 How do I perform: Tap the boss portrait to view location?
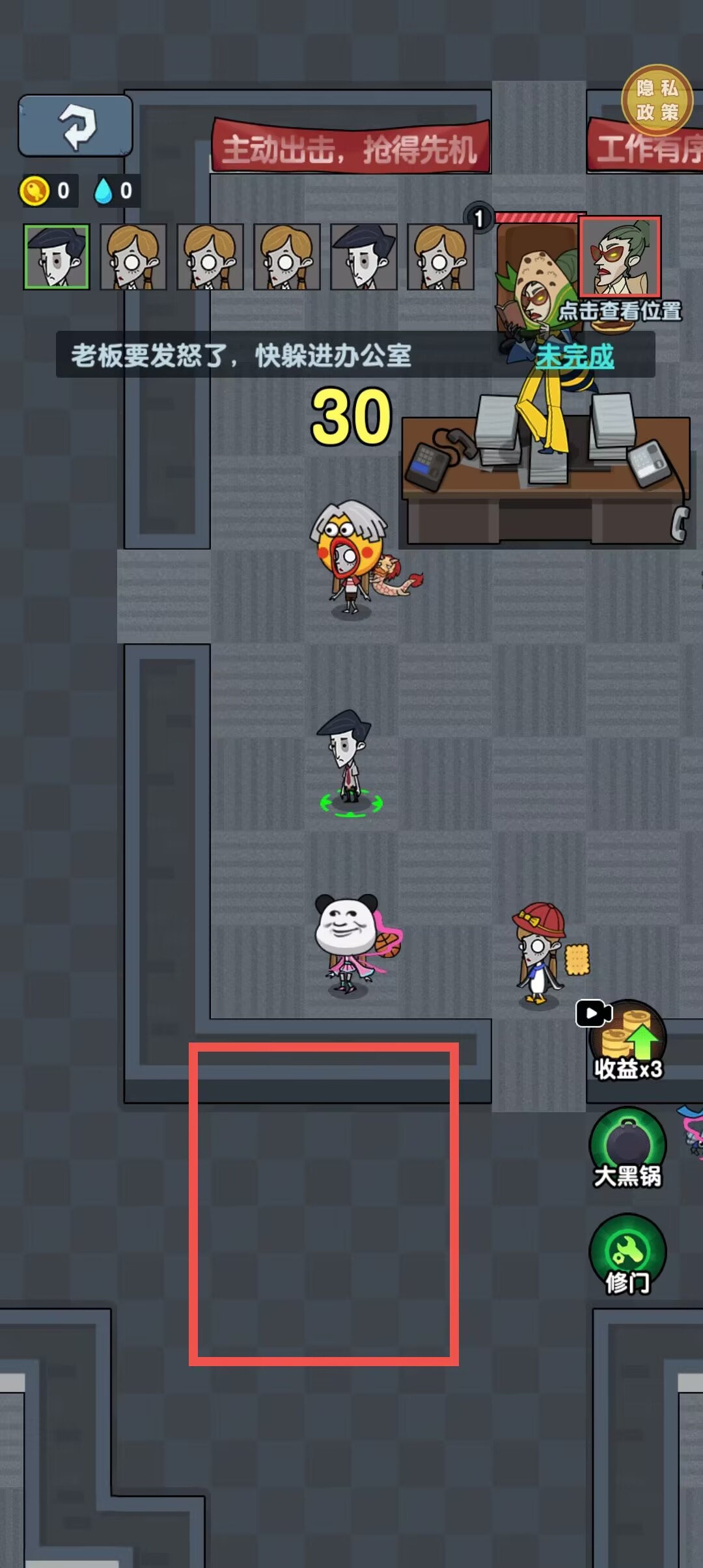coord(620,257)
